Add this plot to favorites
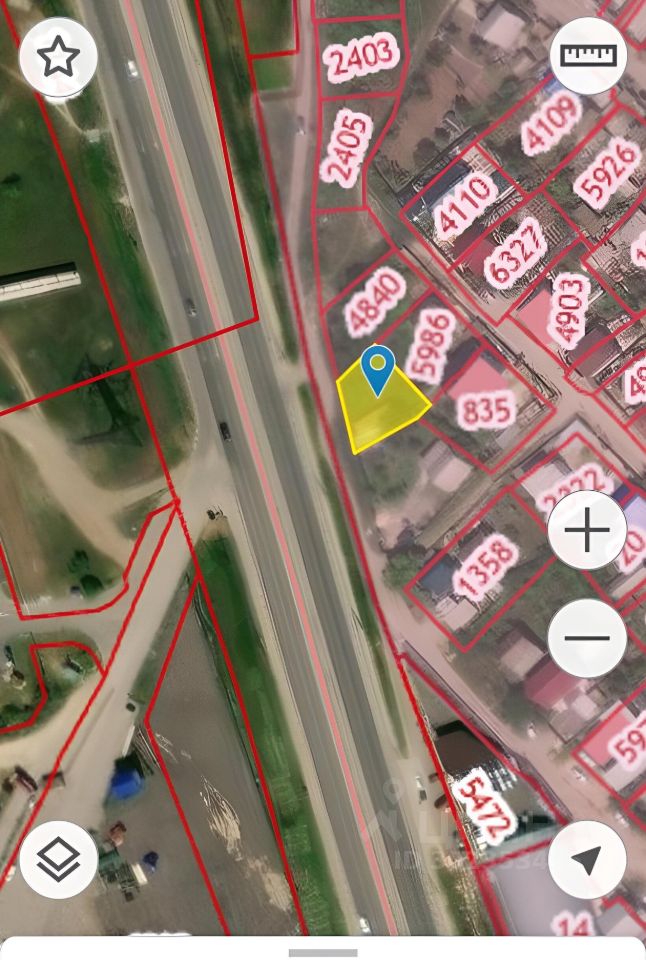646x960 pixels. coord(58,57)
